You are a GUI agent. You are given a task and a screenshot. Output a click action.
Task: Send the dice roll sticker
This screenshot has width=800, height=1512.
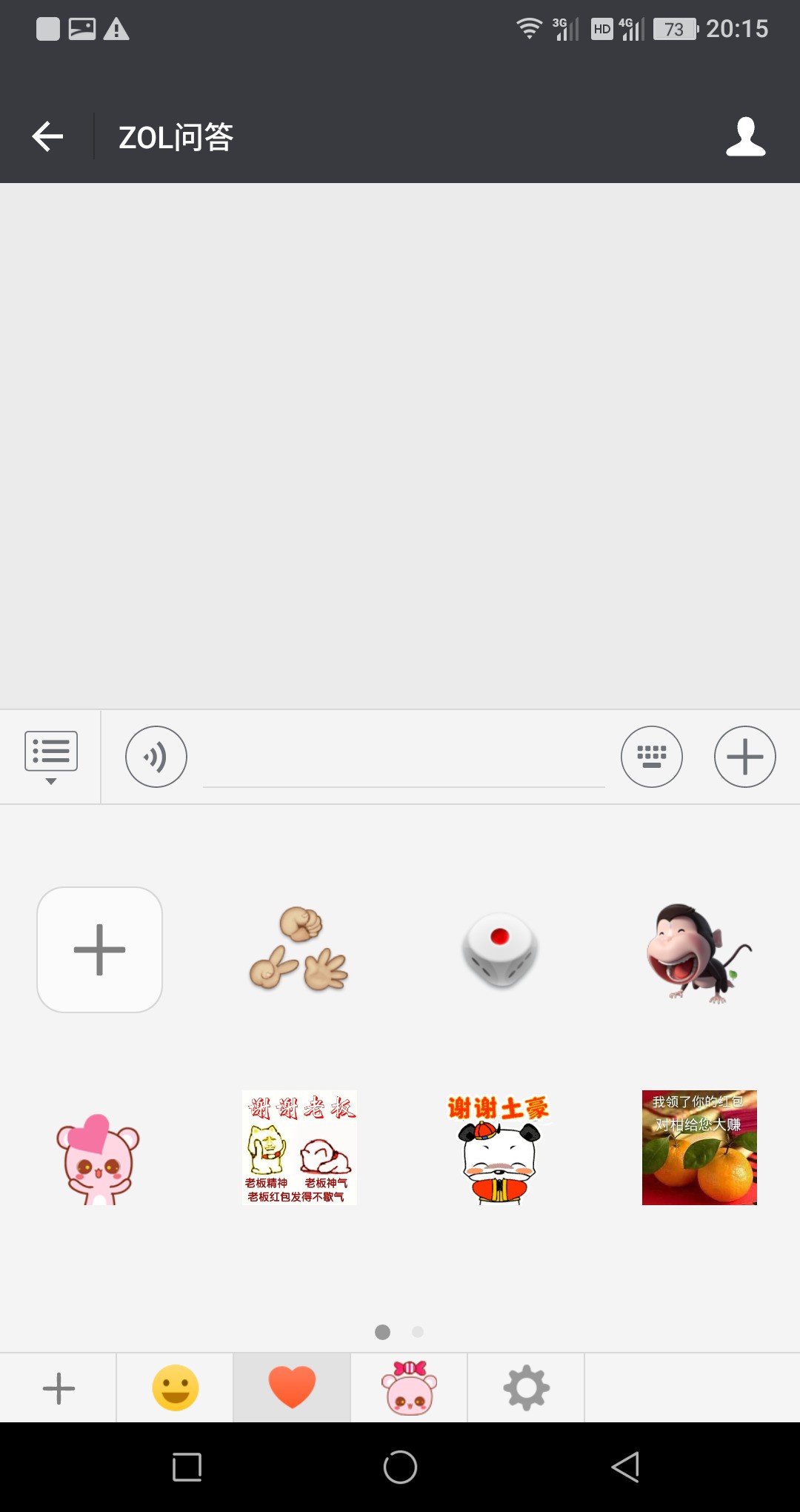(499, 949)
